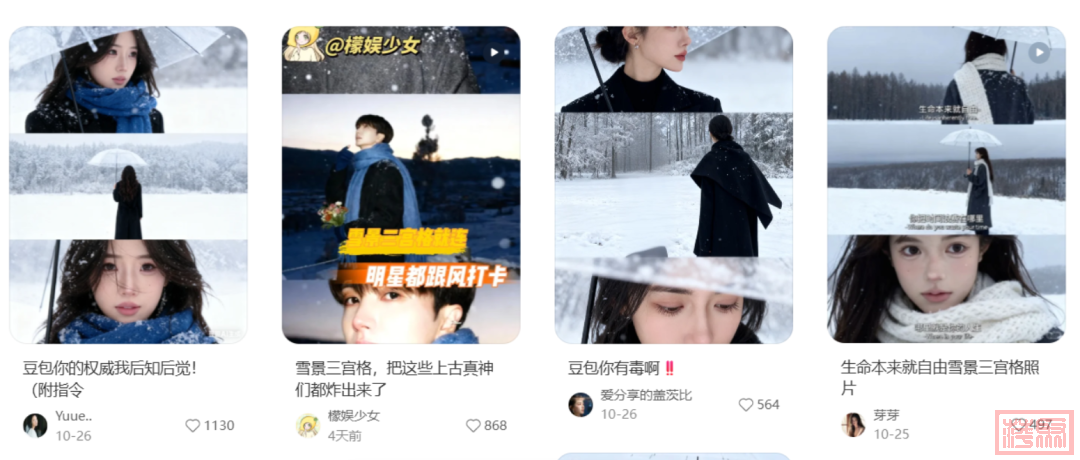Like 檬娱少女's post with 868 likes

474,425
